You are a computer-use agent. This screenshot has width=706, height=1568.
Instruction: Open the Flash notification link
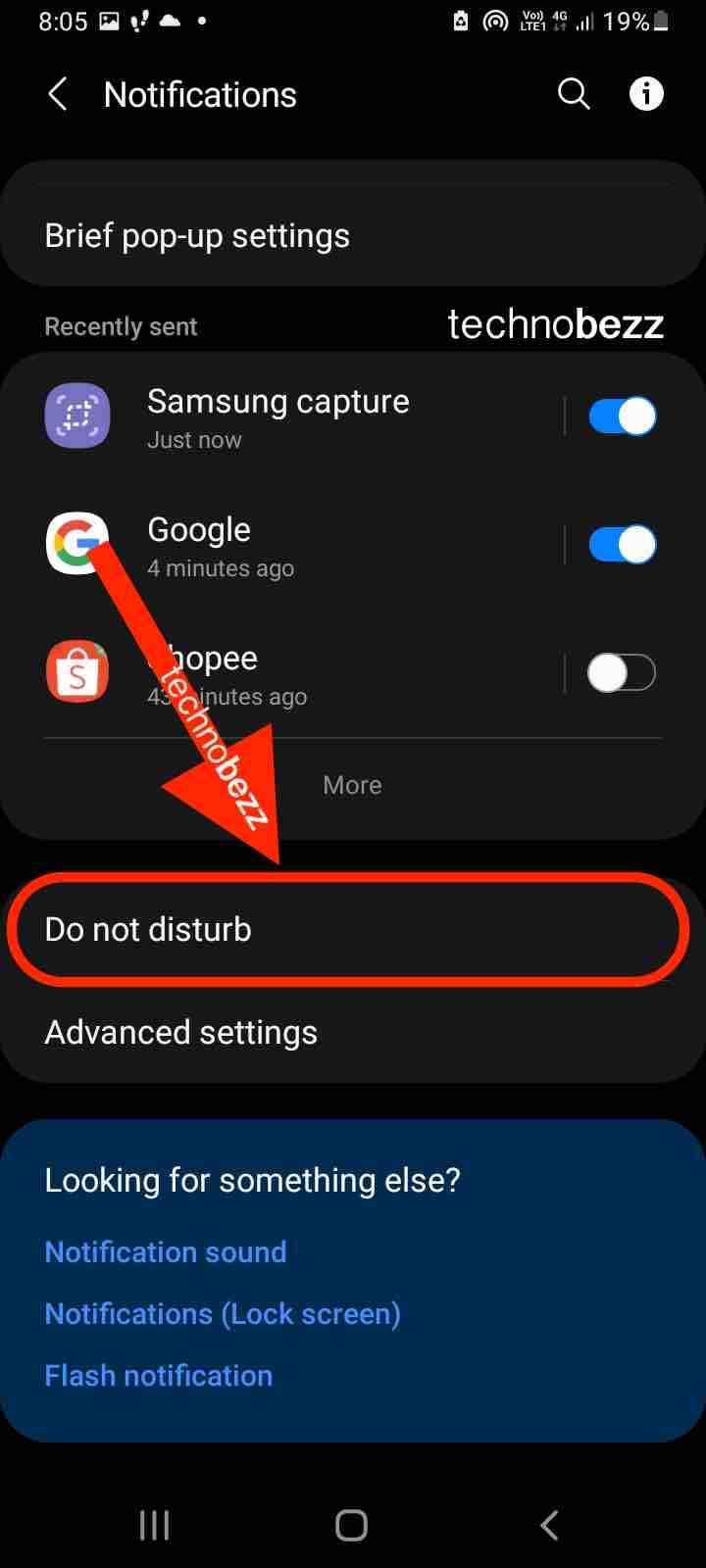159,1375
